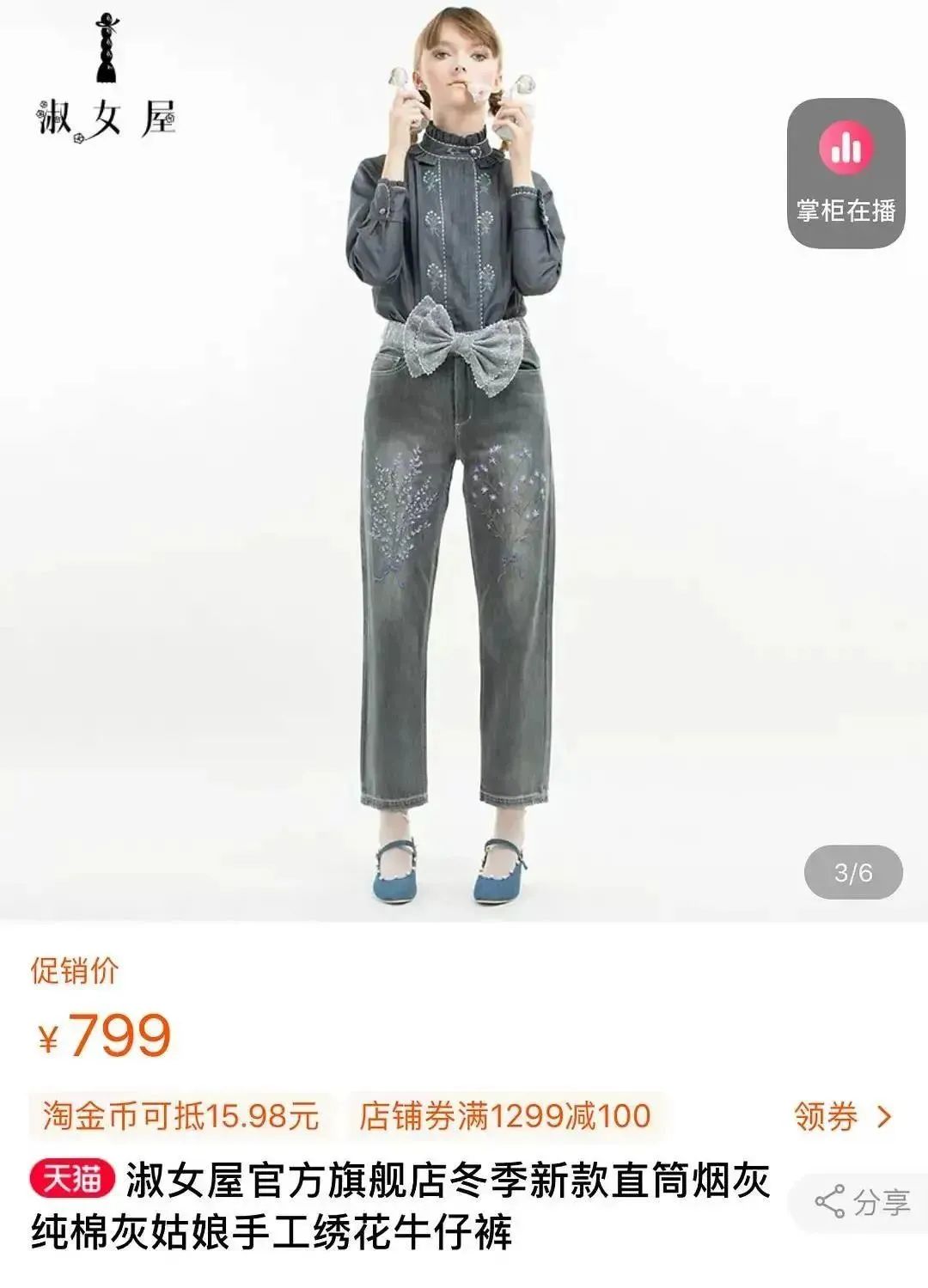Tap the 3/6 image page indicator
Image resolution: width=928 pixels, height=1288 pixels.
point(852,873)
